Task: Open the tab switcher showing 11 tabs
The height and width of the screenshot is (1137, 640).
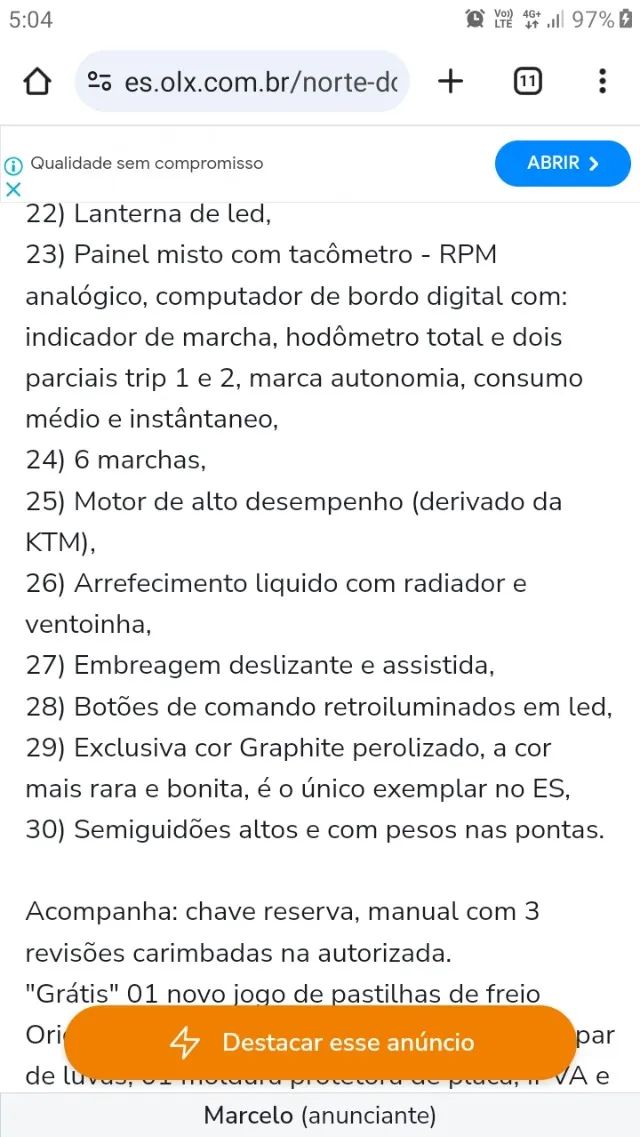Action: tap(527, 81)
